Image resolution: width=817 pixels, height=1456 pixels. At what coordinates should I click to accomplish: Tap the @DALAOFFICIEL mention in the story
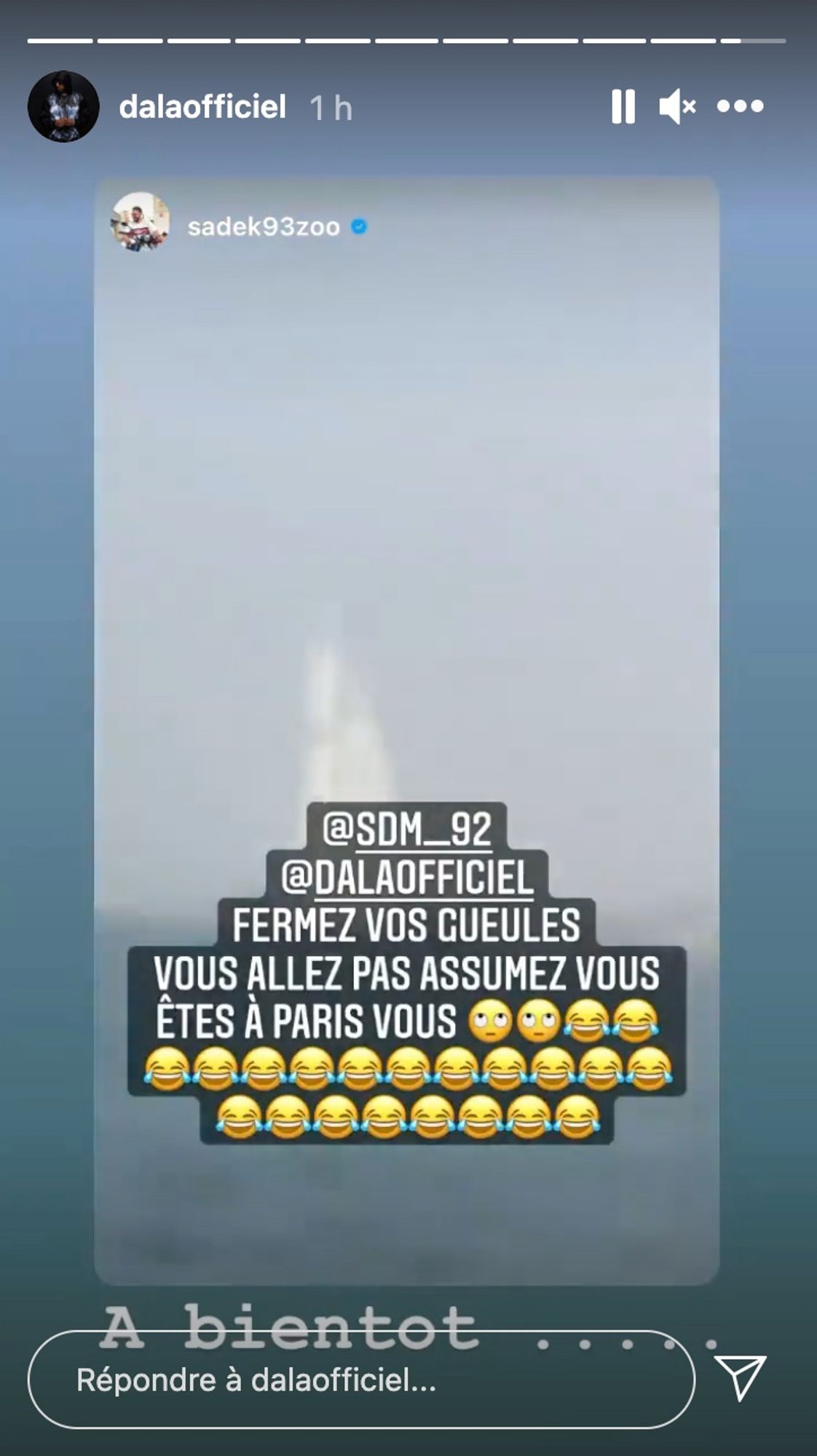(x=407, y=877)
